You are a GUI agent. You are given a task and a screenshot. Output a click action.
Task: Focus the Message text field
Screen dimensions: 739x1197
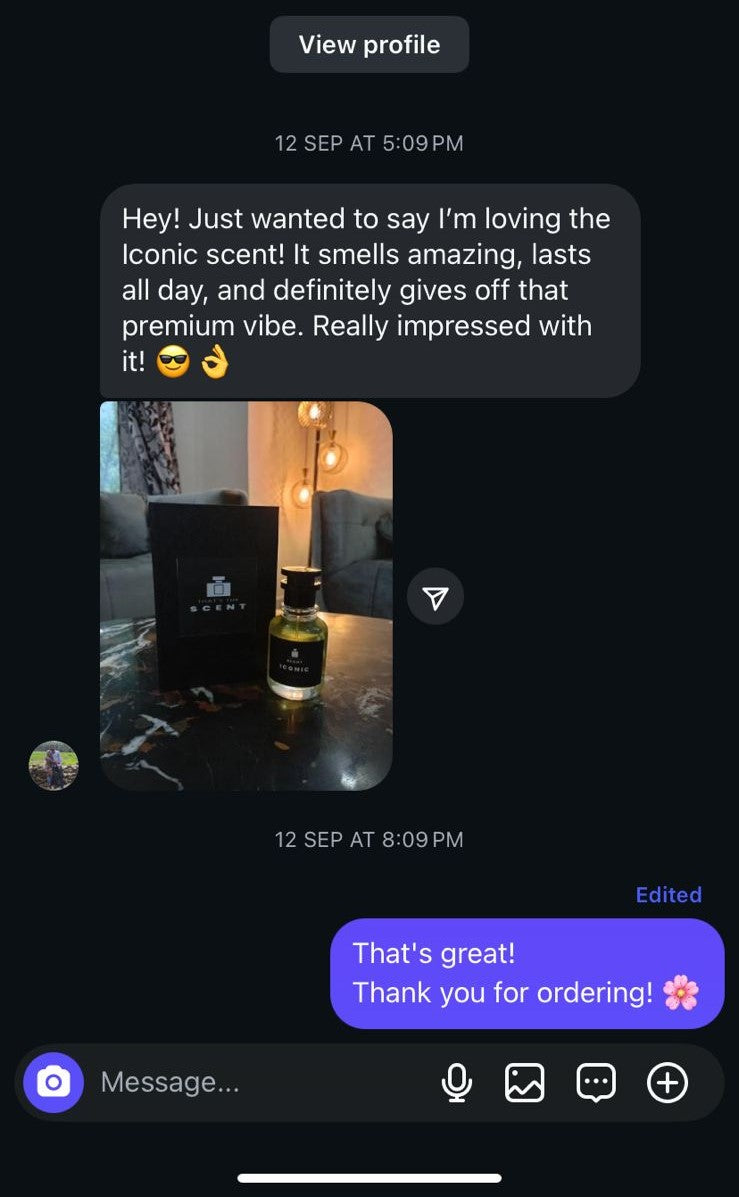pyautogui.click(x=250, y=1082)
